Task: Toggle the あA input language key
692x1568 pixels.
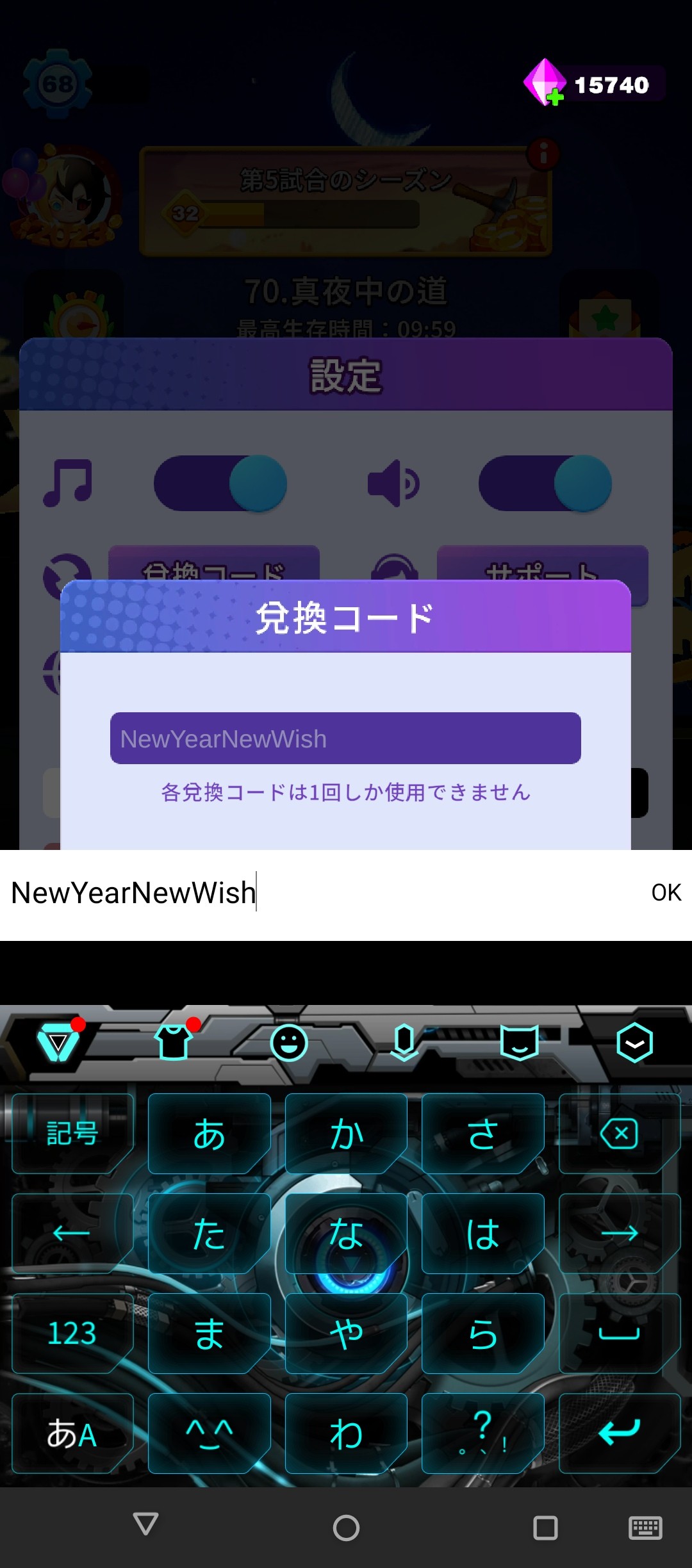Action: tap(72, 1433)
